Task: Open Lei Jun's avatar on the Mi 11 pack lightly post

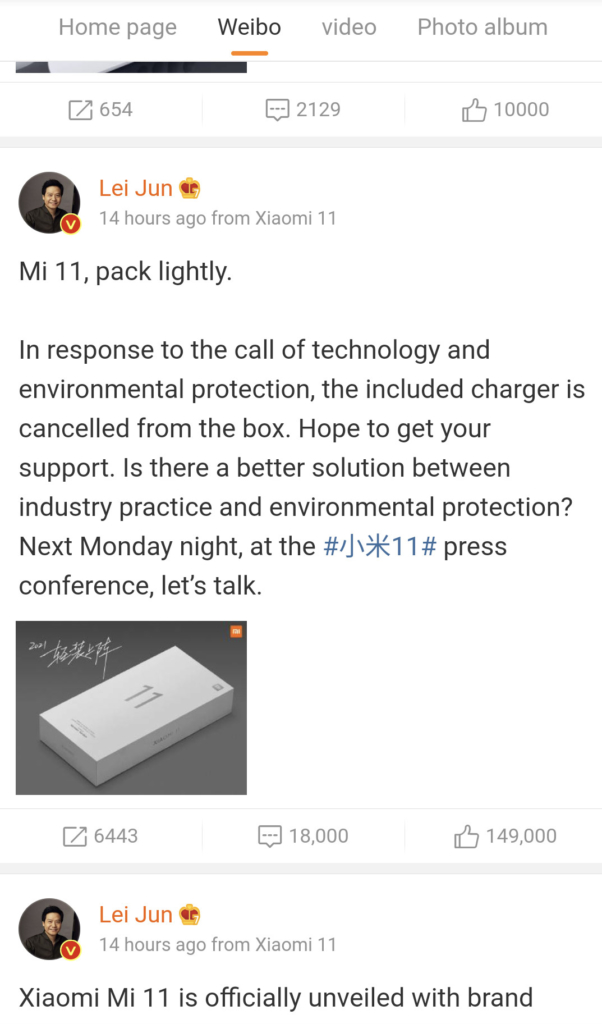Action: (49, 203)
